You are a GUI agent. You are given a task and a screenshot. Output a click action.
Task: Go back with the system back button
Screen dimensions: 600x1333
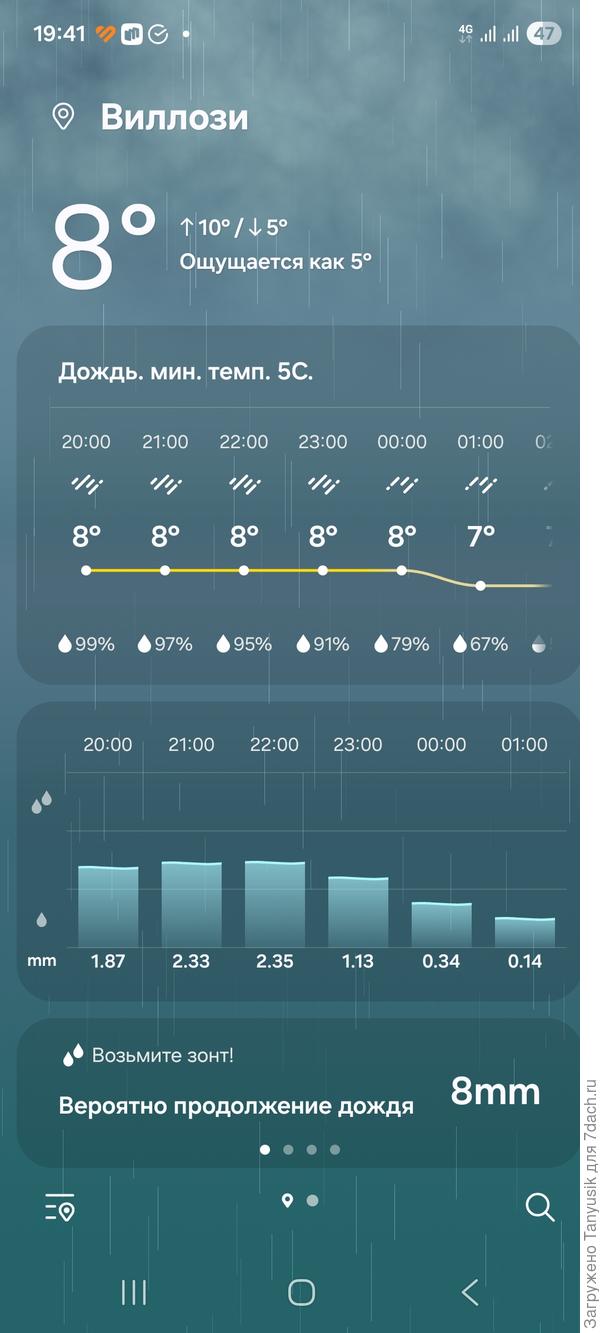pyautogui.click(x=470, y=1293)
